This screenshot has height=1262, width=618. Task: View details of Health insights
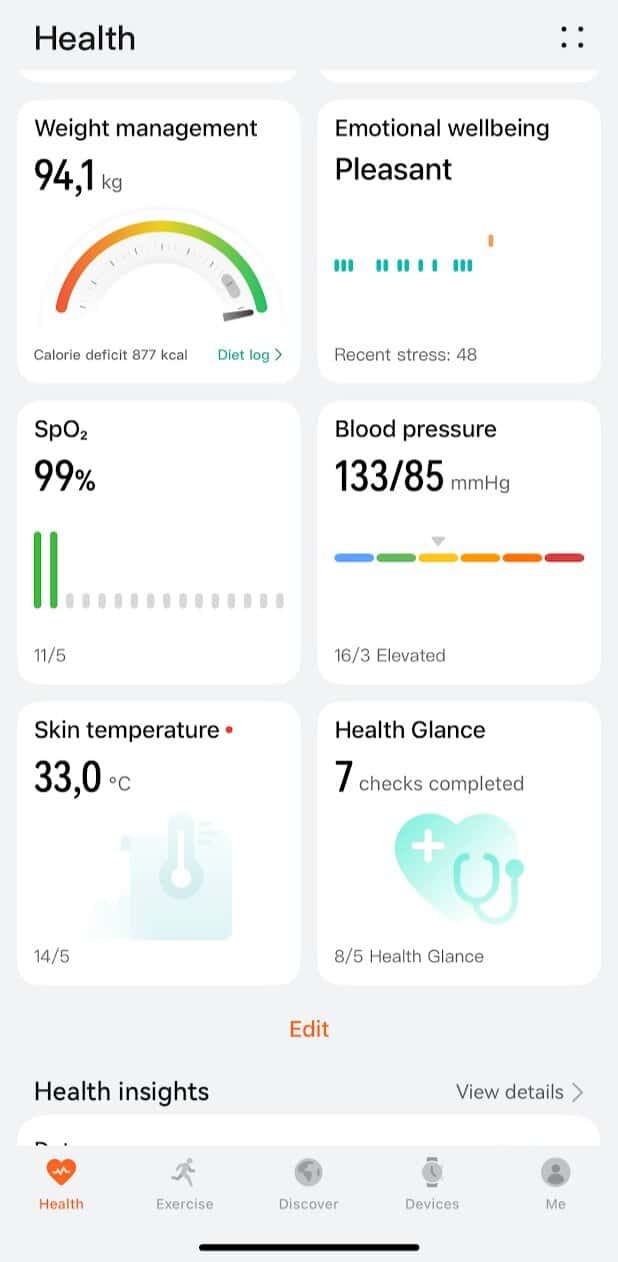[519, 1092]
